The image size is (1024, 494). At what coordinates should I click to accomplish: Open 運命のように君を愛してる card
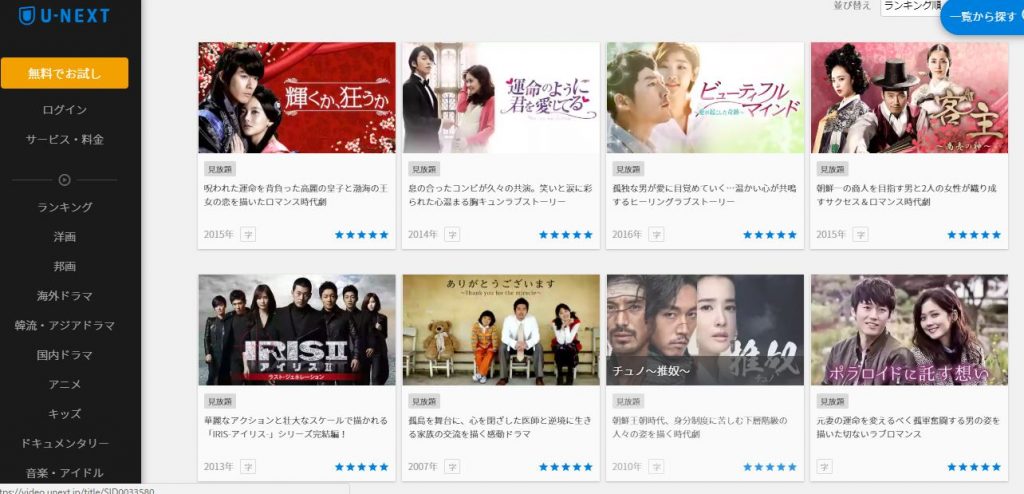click(x=500, y=97)
